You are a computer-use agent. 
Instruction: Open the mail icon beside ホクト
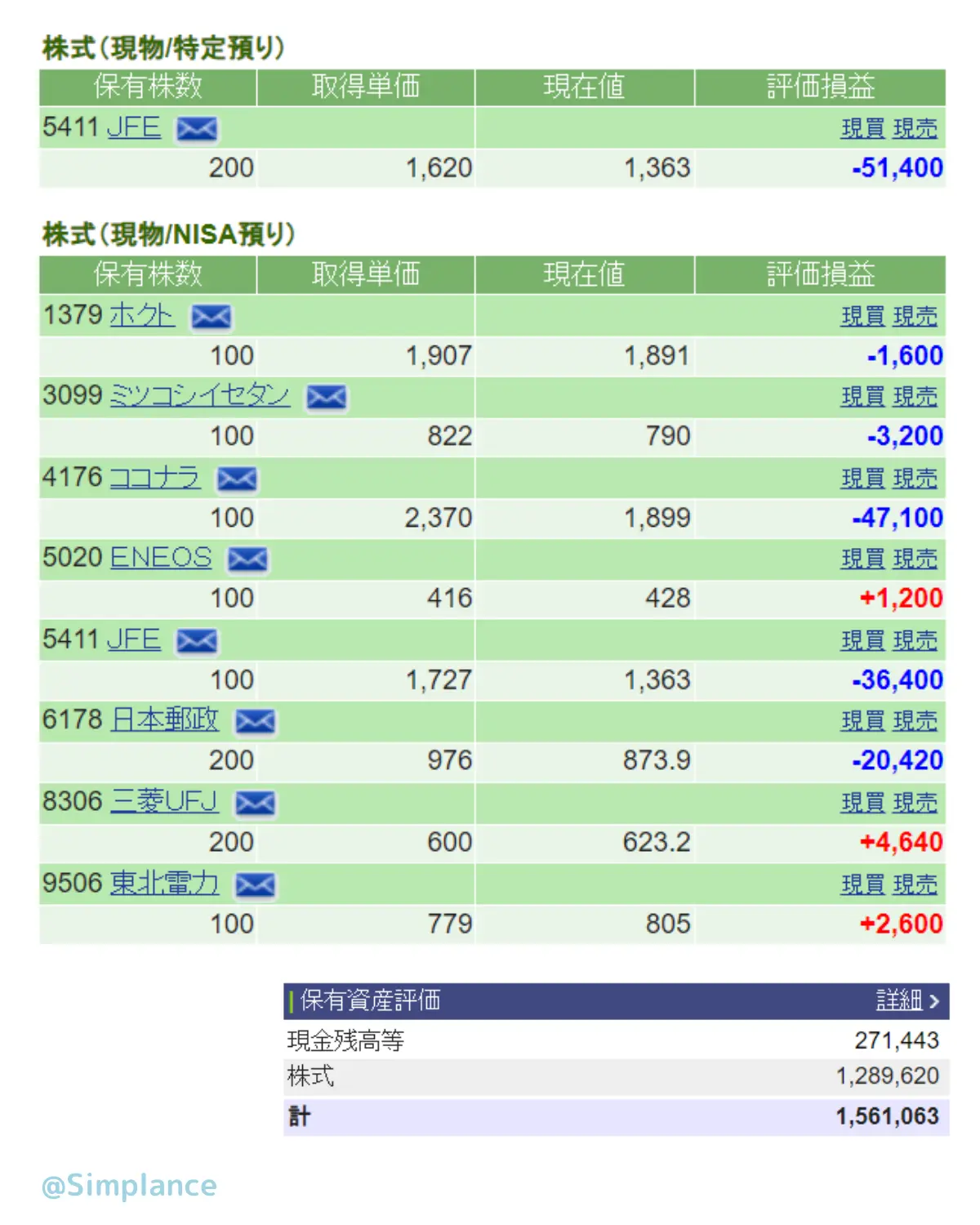[211, 317]
